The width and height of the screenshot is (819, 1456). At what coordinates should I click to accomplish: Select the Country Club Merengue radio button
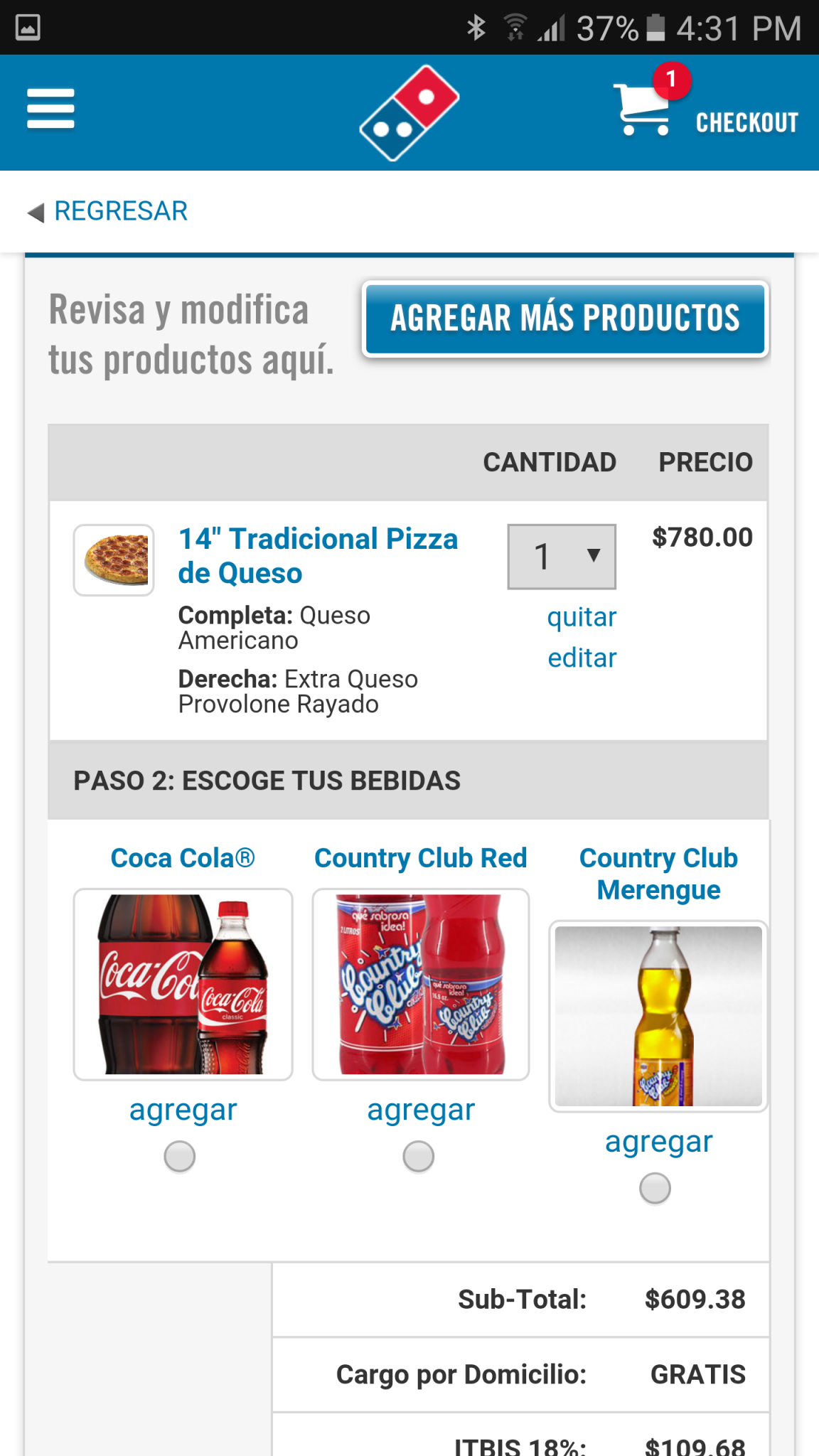(x=655, y=1189)
